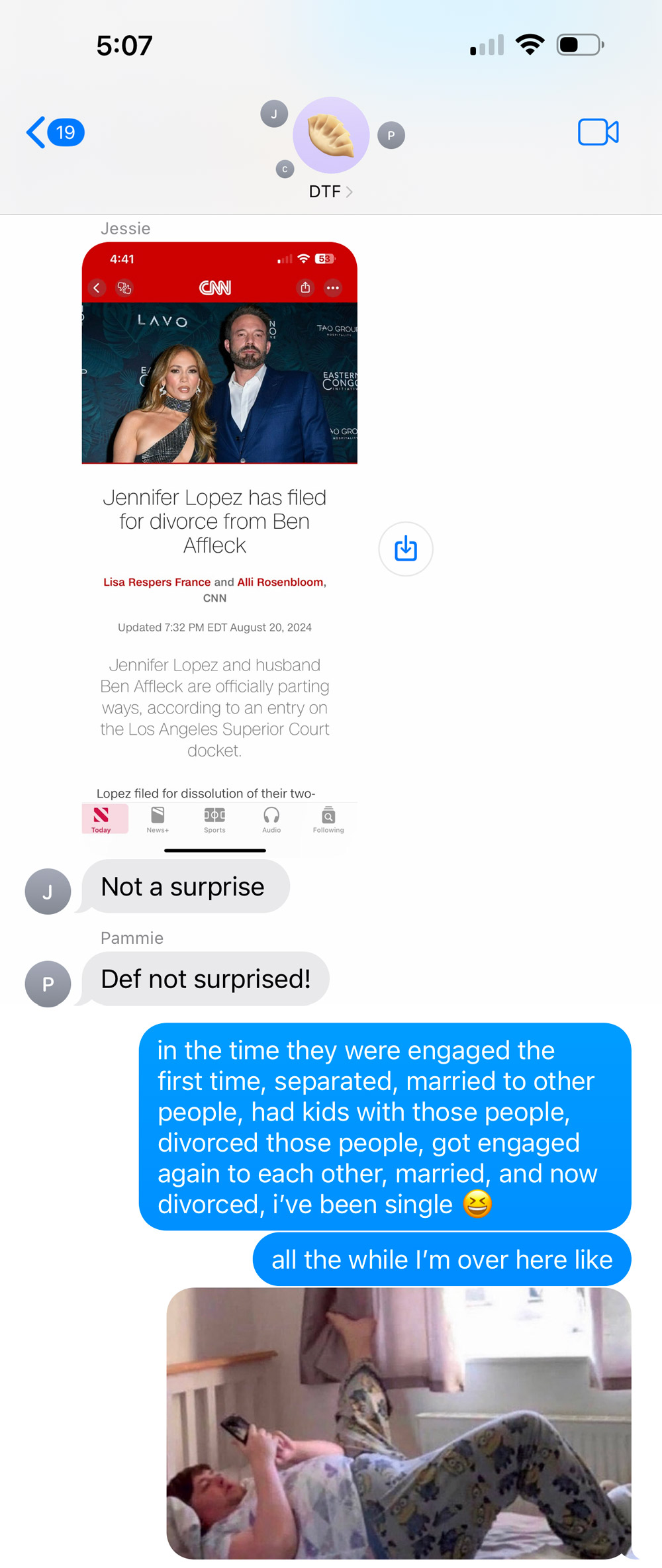Open Pammie's contact avatar
Screen dimensions: 662x1568
point(48,984)
